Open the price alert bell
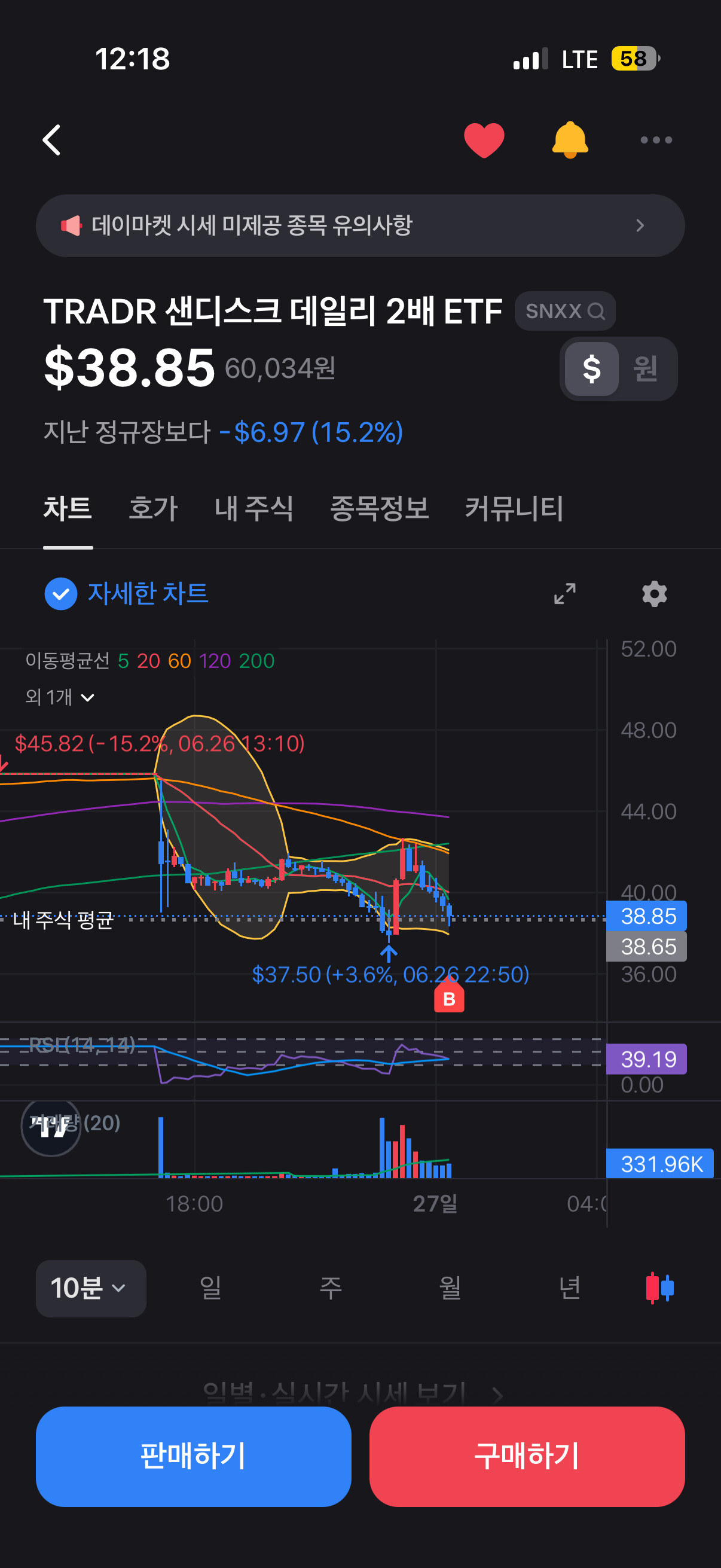Viewport: 721px width, 1568px height. pos(570,140)
